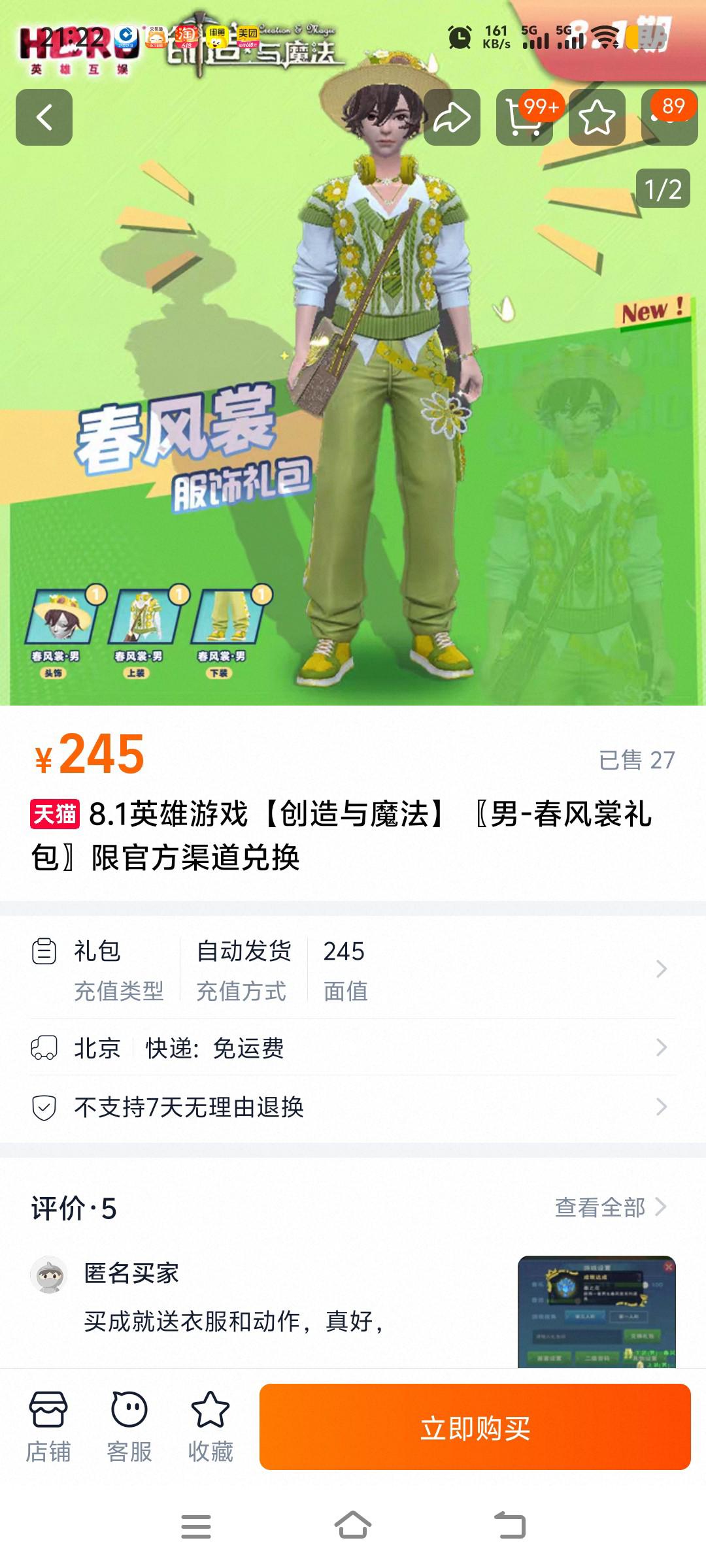The width and height of the screenshot is (706, 1568).
Task: Visit the 店铺 store page
Action: coord(48,1428)
